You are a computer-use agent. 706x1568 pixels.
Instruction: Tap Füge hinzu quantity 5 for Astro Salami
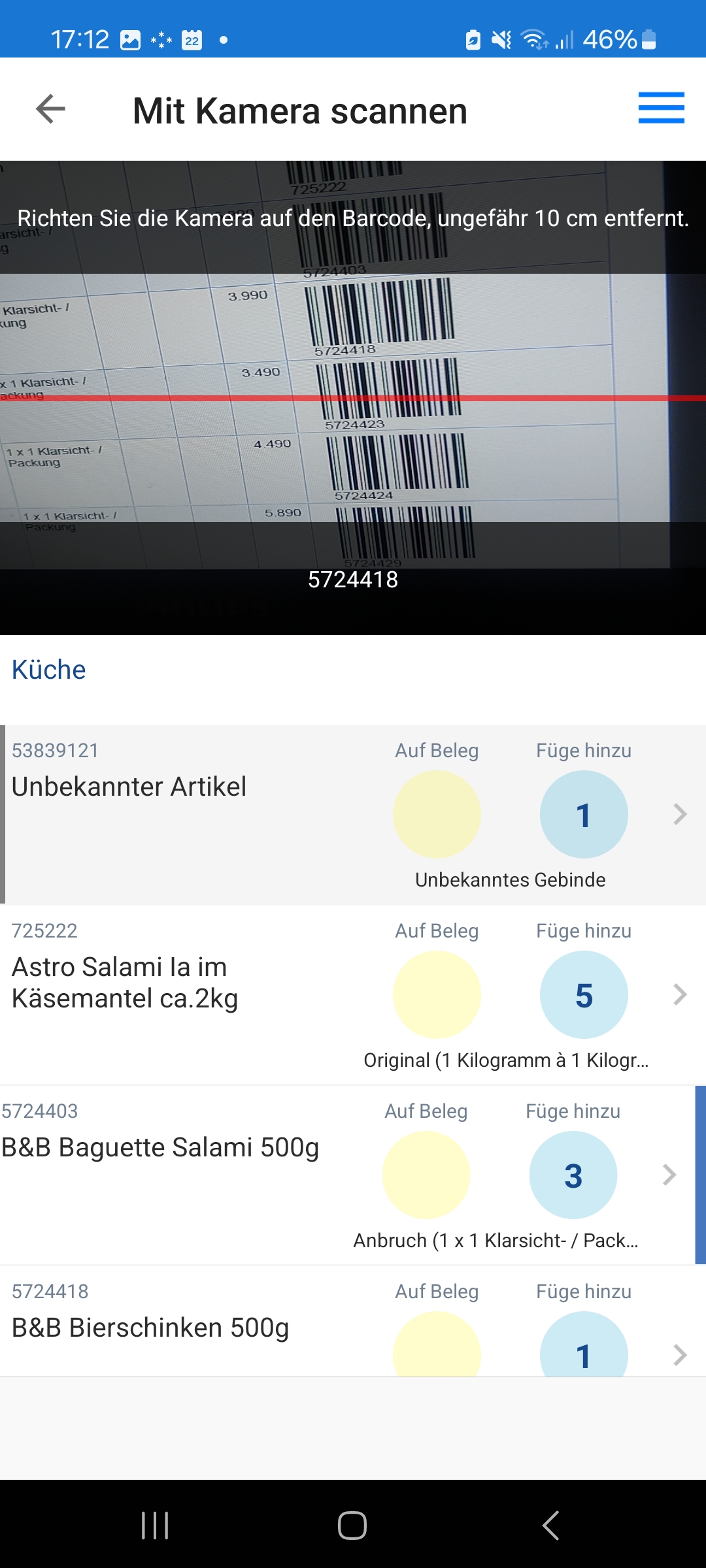(584, 994)
